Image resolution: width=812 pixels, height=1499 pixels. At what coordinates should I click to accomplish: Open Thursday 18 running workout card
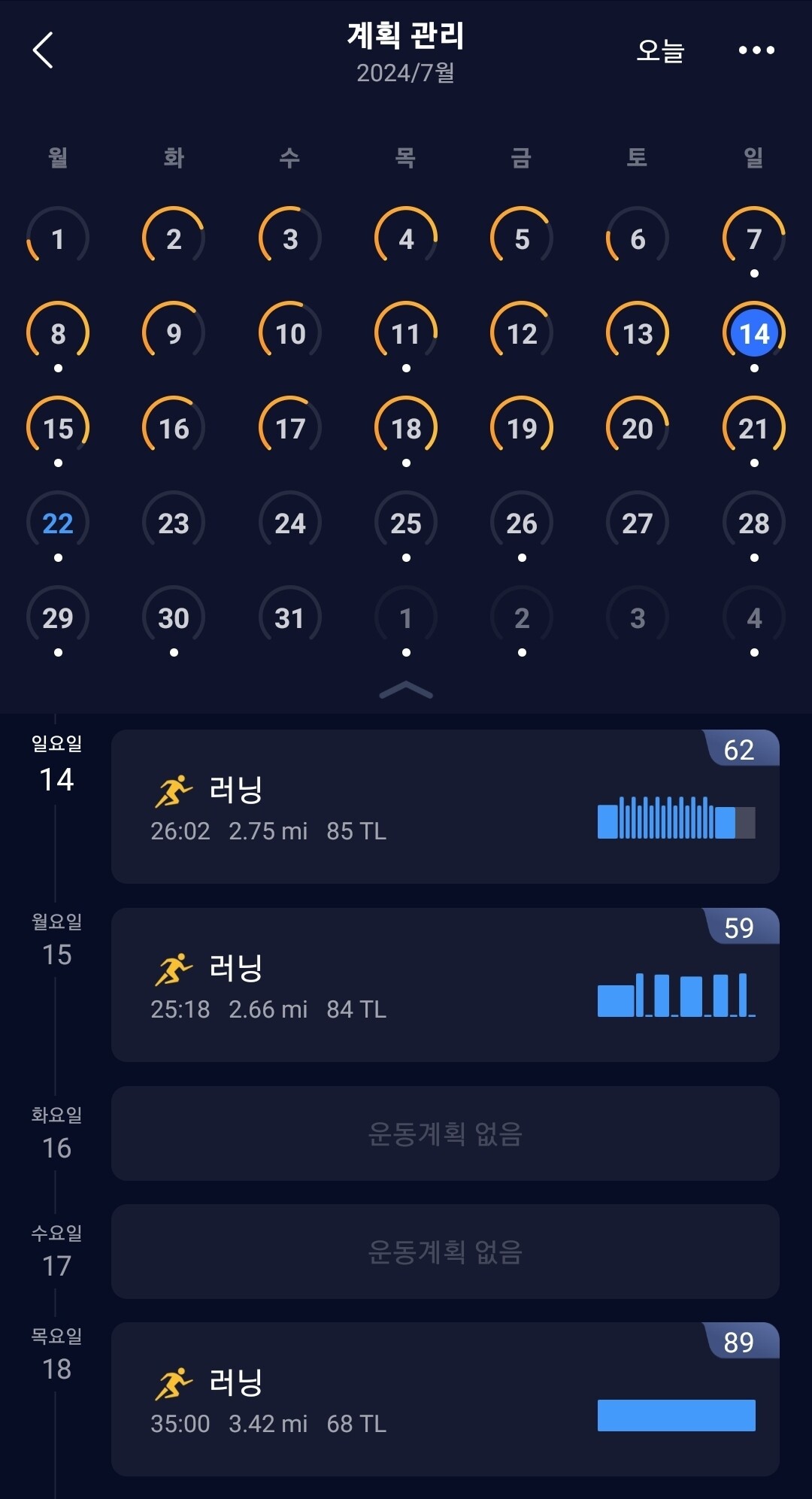[445, 1399]
